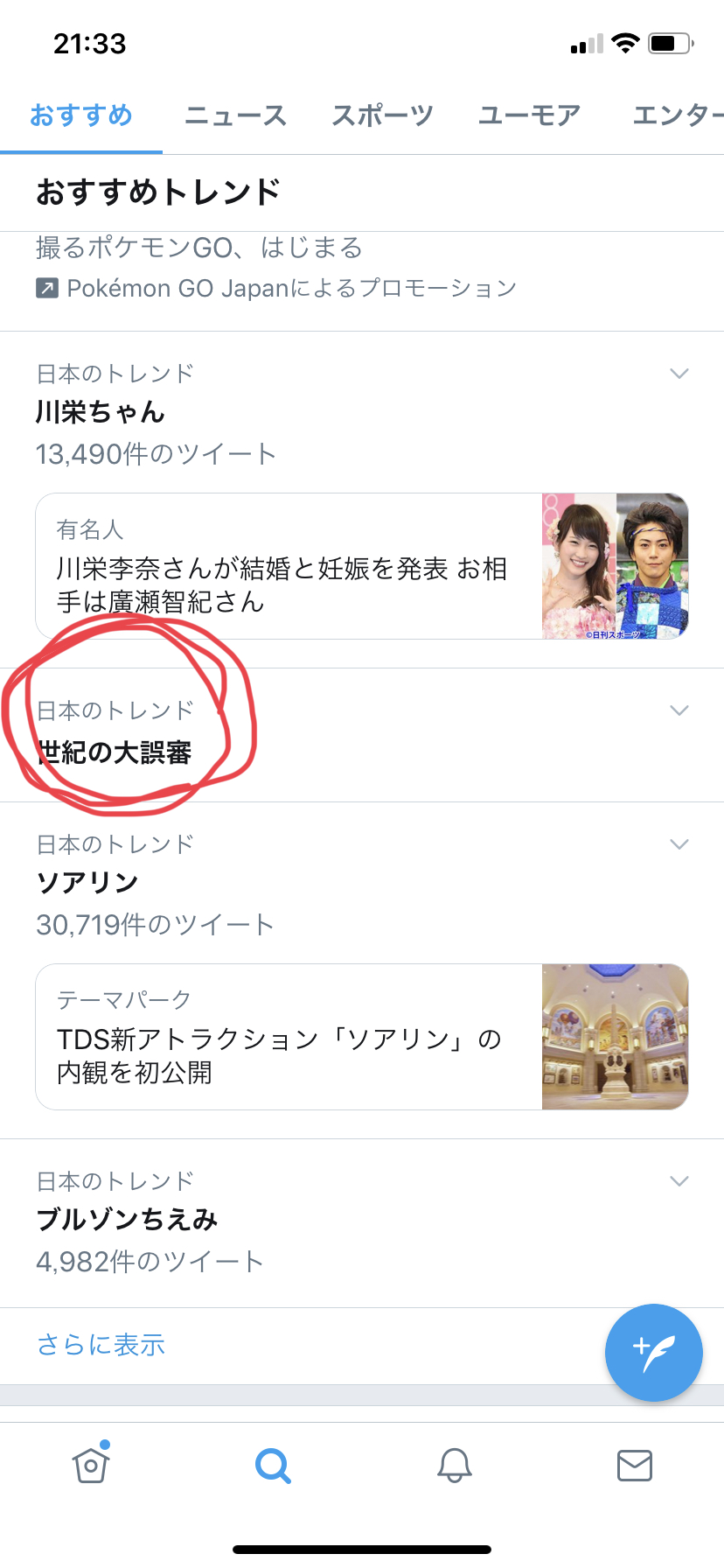Tap the さらに表示 link
Screen dimensions: 724x1568
click(101, 1345)
